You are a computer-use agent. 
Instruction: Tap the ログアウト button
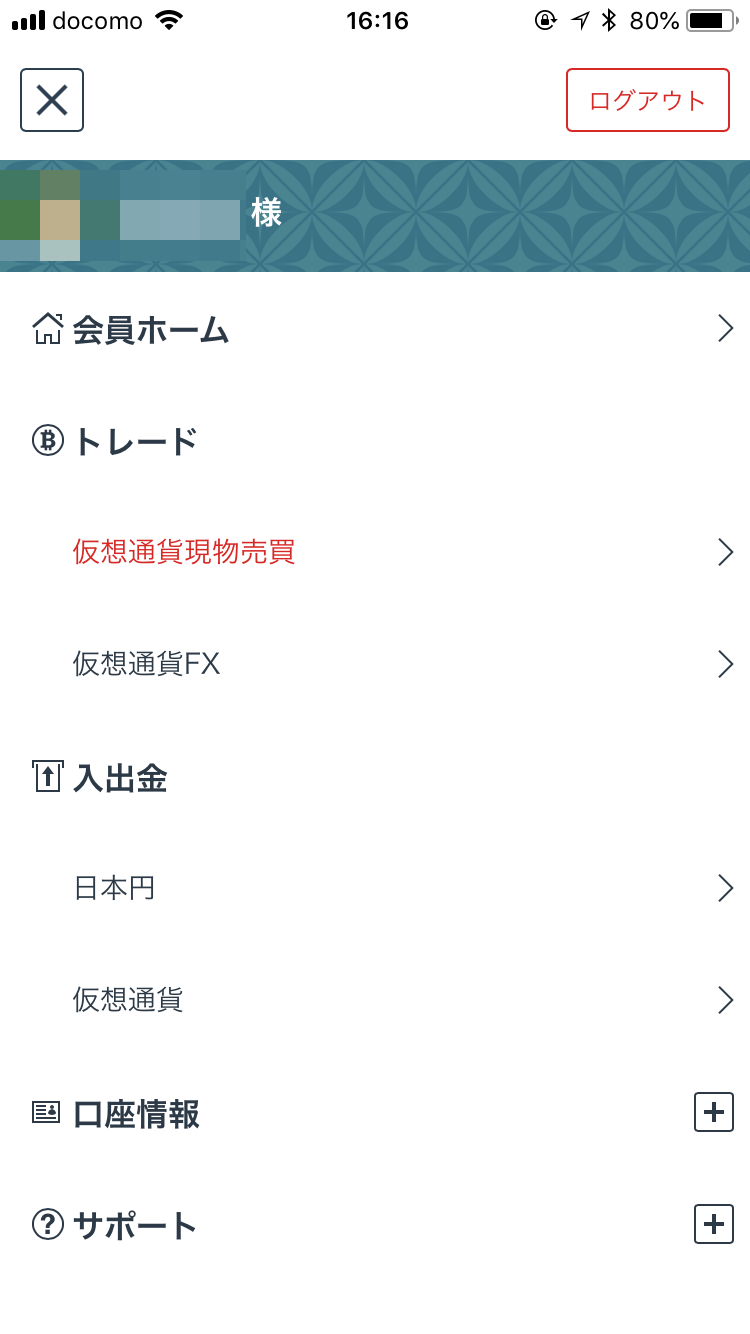tap(648, 100)
